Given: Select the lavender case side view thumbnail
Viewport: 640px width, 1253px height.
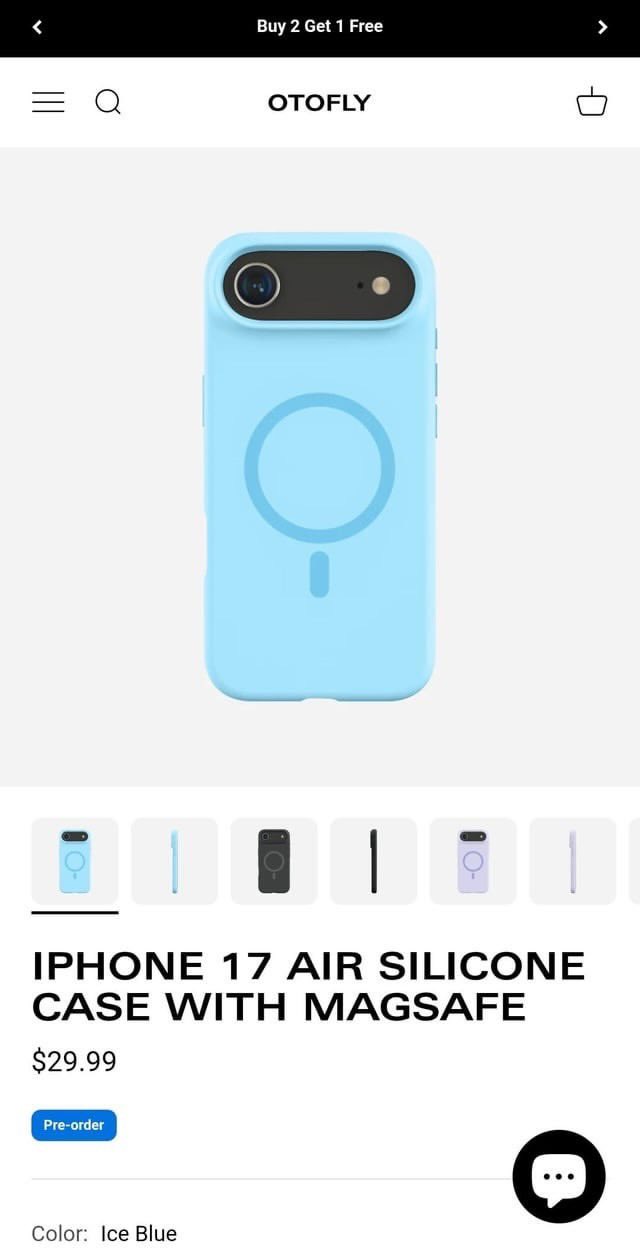Looking at the screenshot, I should 572,861.
